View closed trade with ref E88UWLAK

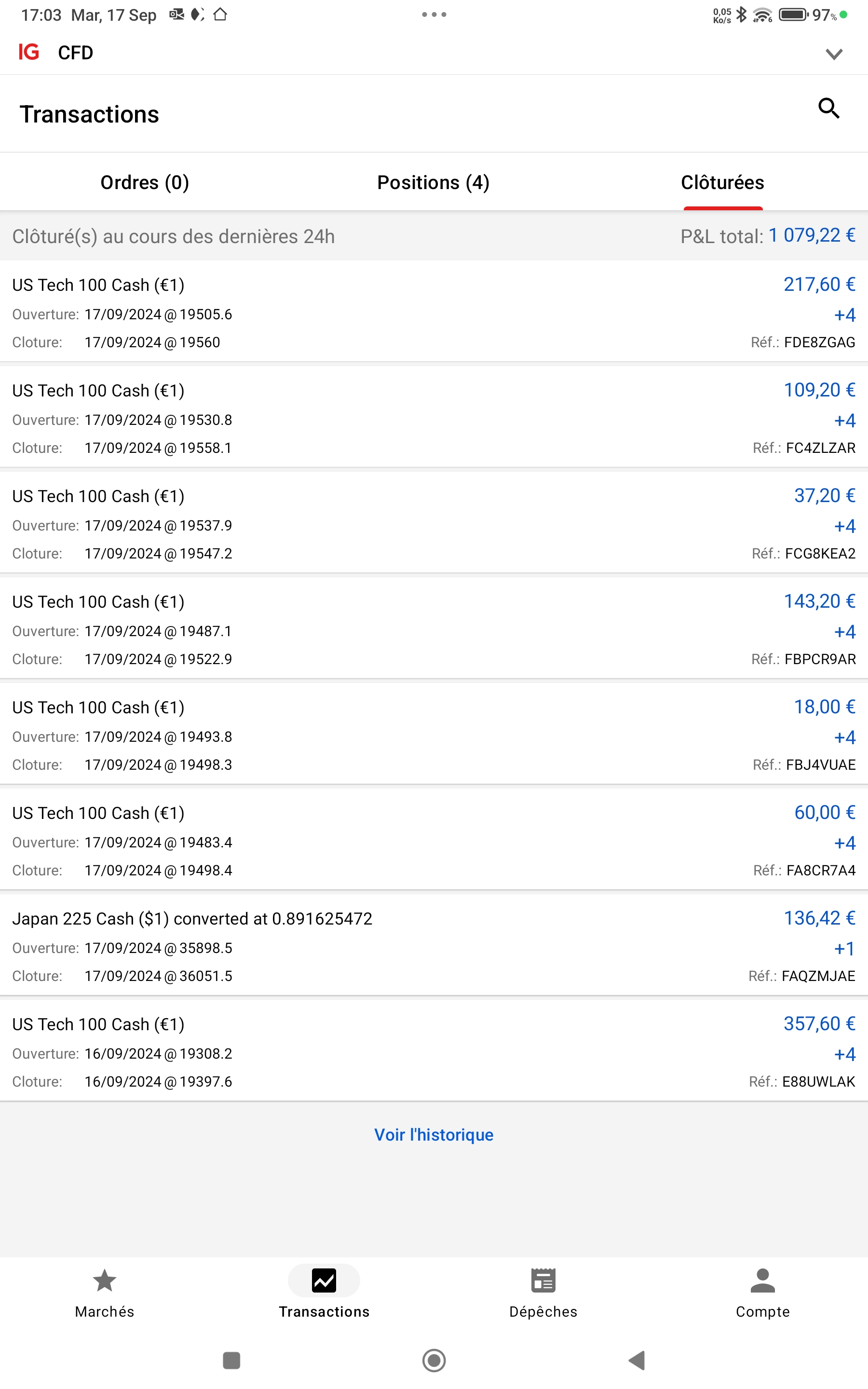click(434, 1052)
